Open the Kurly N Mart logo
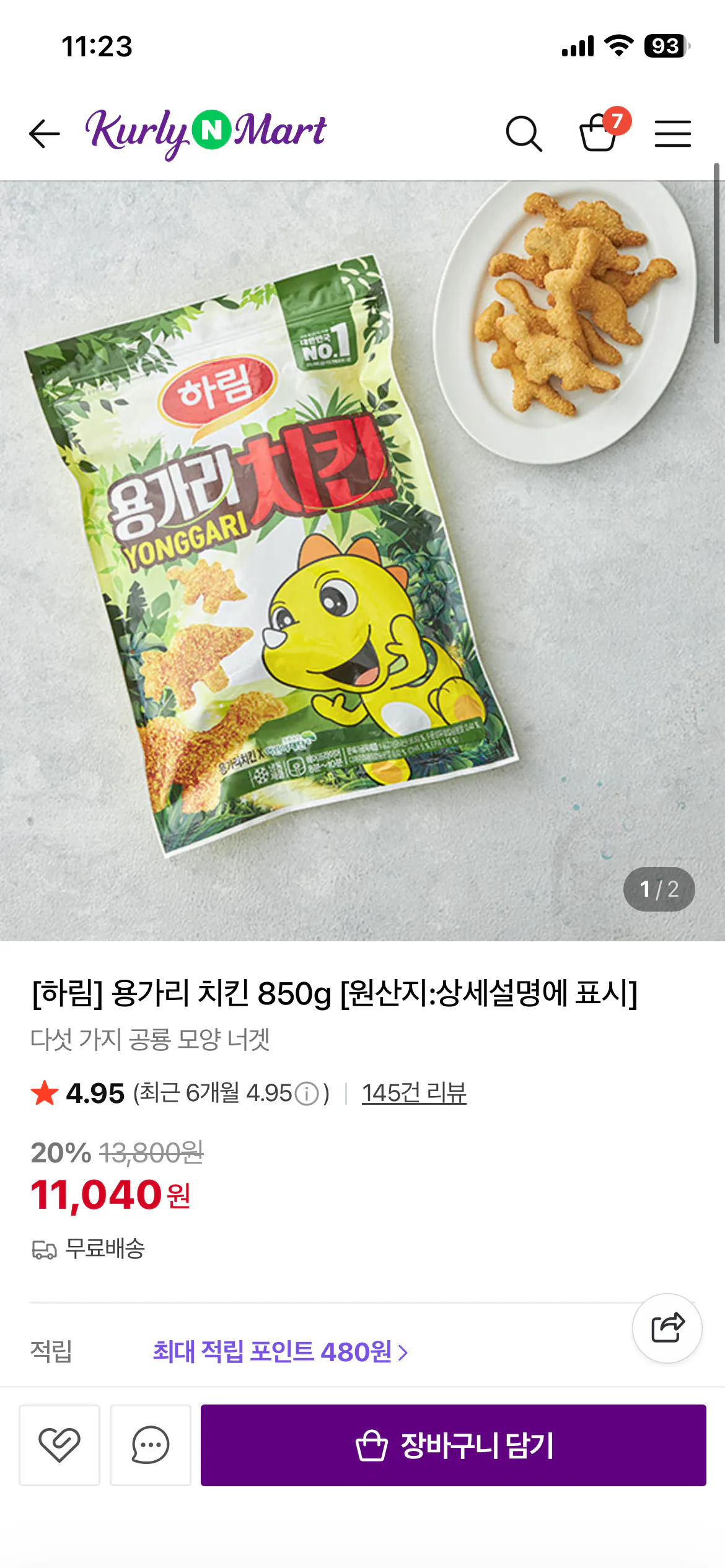 tap(204, 132)
